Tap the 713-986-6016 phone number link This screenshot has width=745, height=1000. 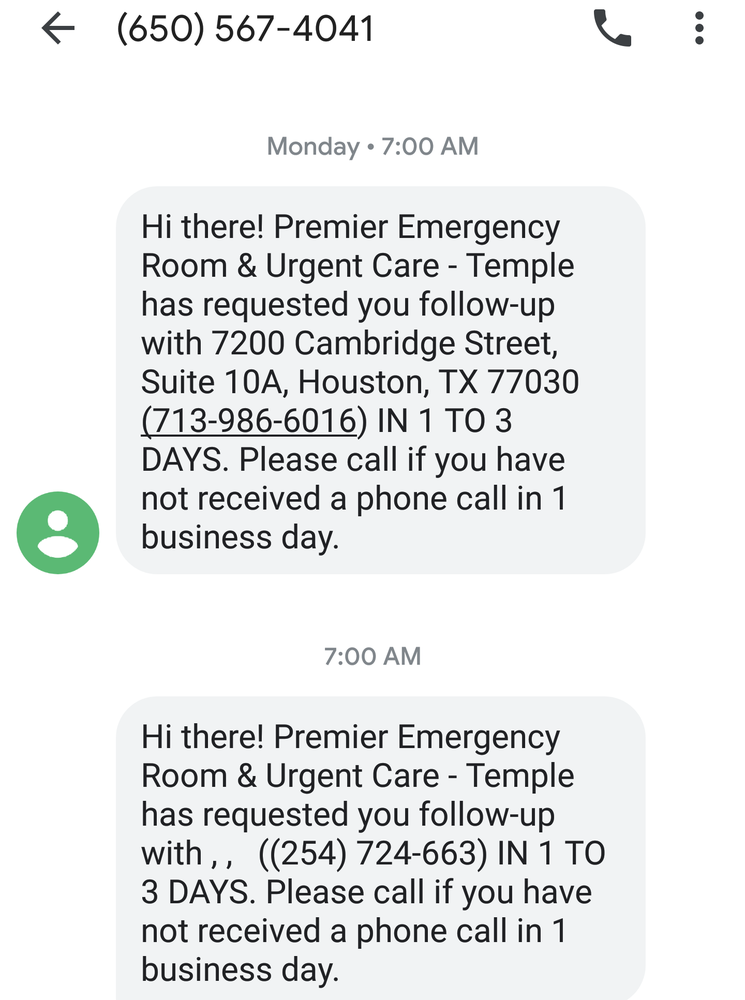click(250, 421)
